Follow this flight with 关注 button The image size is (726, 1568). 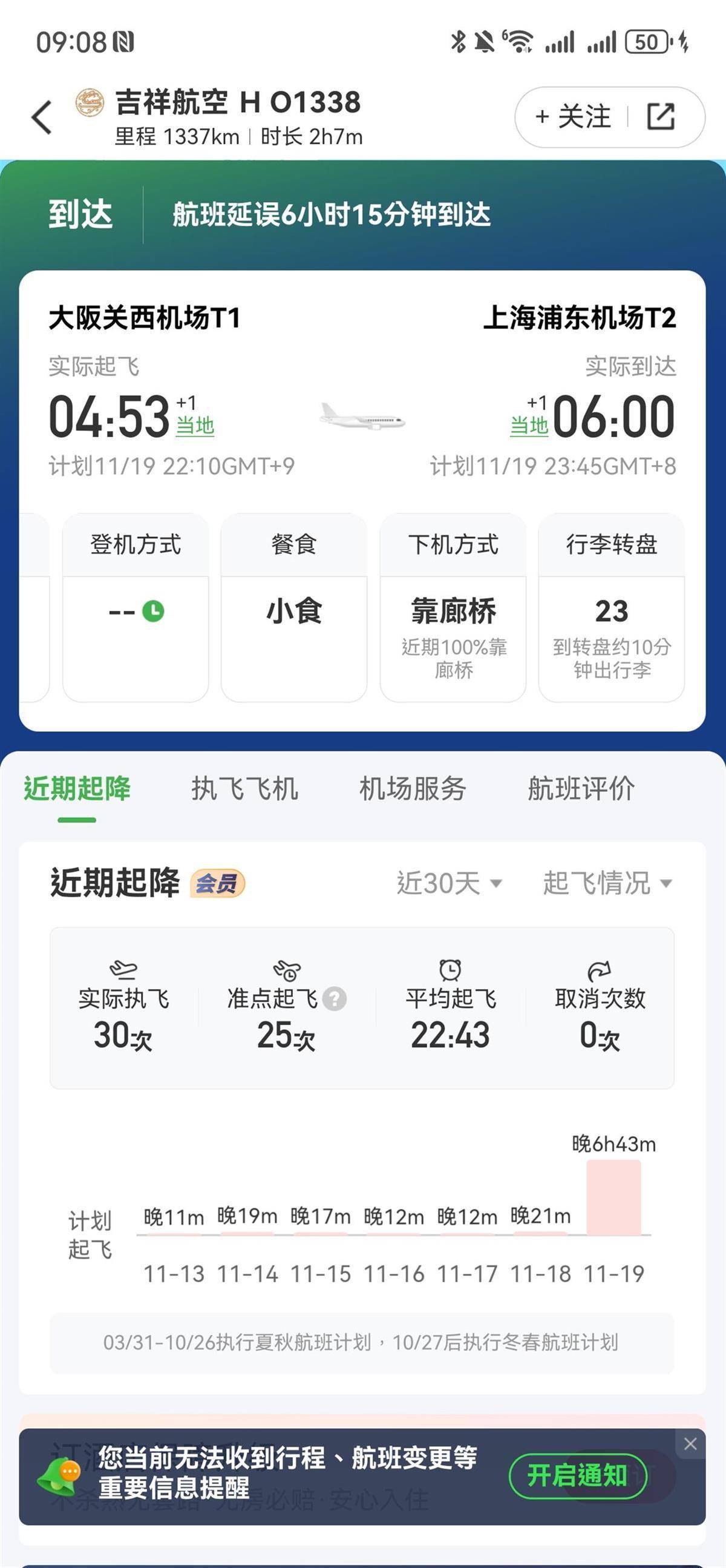click(x=573, y=117)
